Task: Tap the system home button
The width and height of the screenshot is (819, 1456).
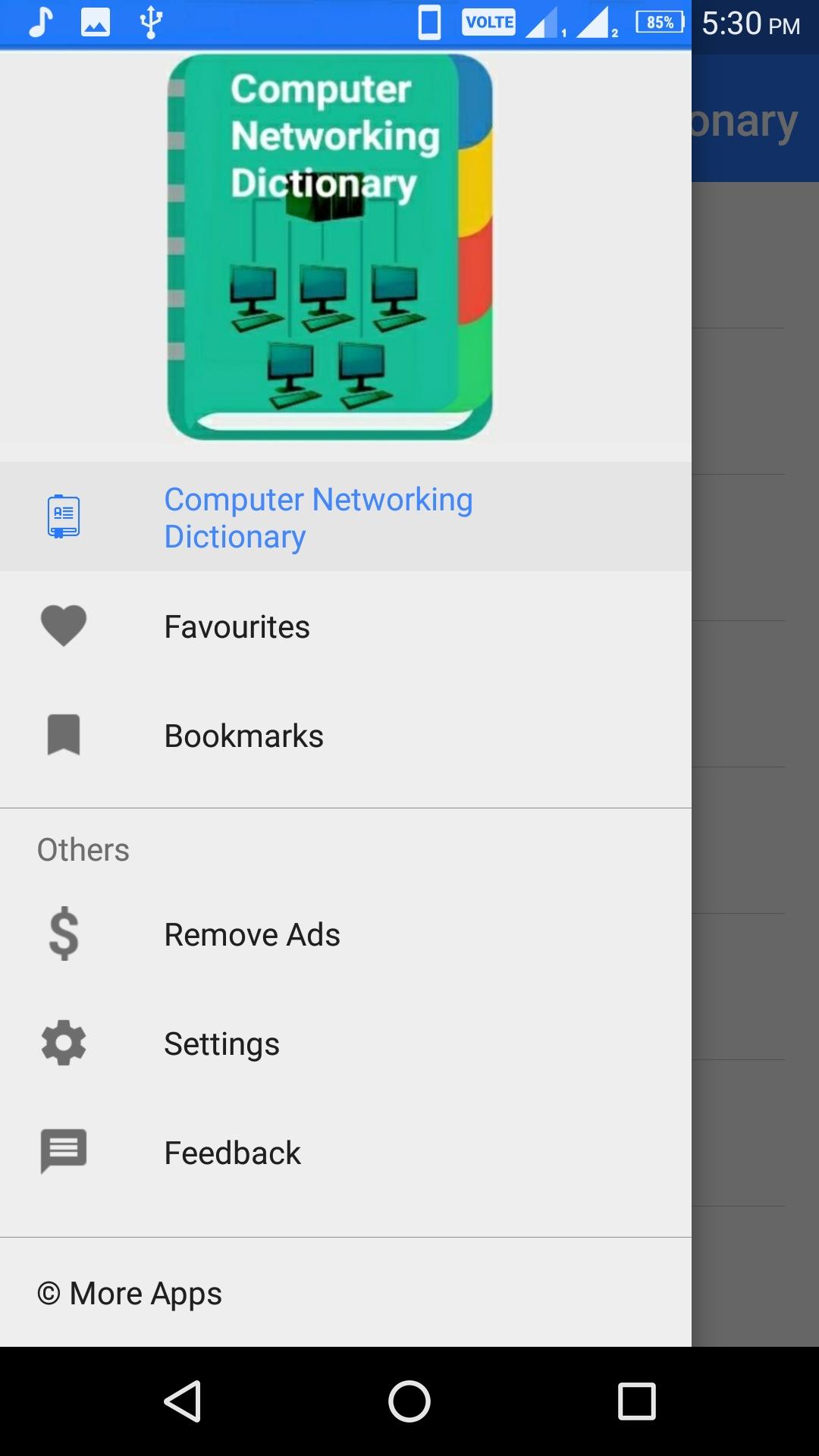Action: point(409,1401)
